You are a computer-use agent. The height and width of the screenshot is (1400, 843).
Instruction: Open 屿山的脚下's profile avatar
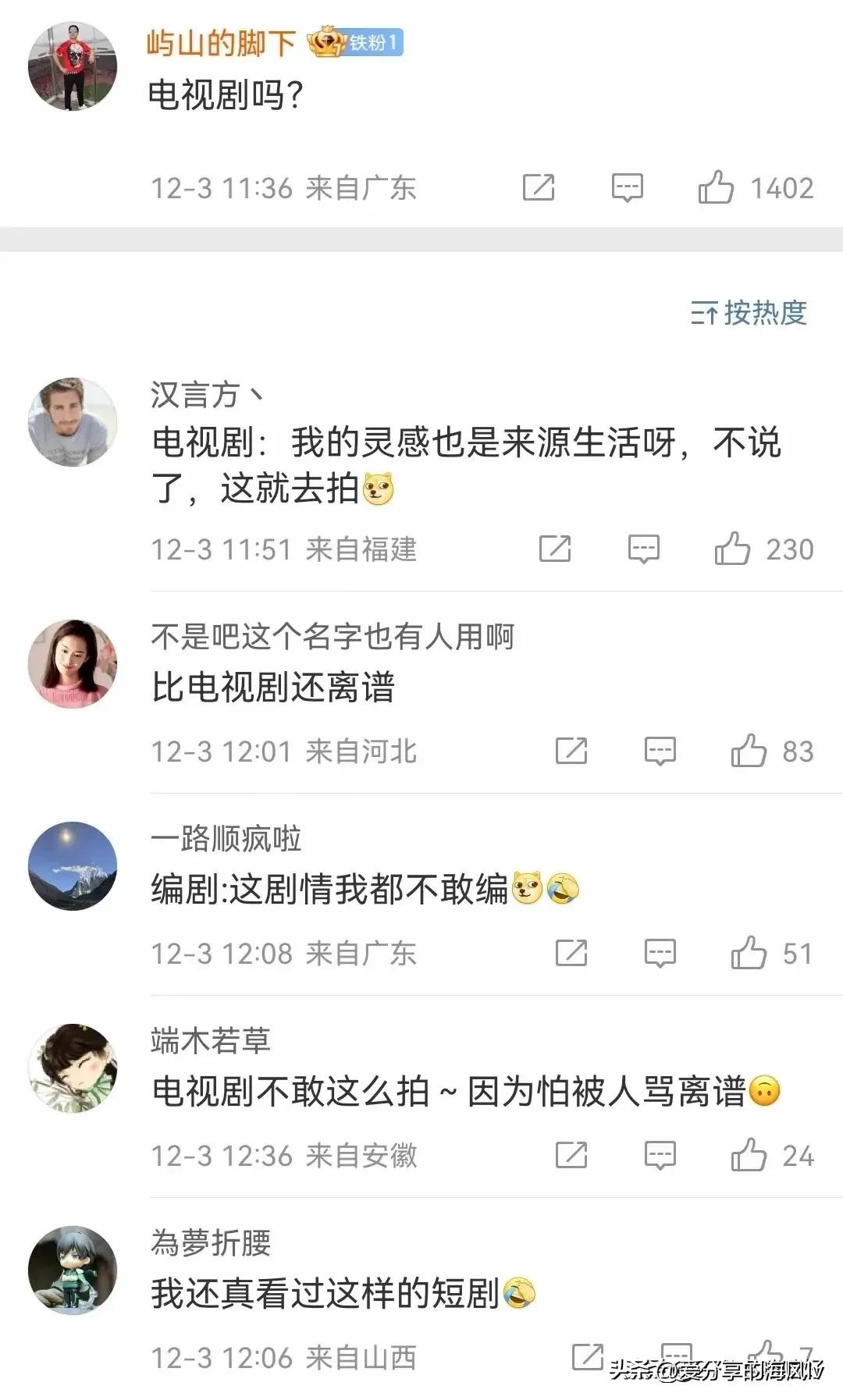click(x=73, y=66)
